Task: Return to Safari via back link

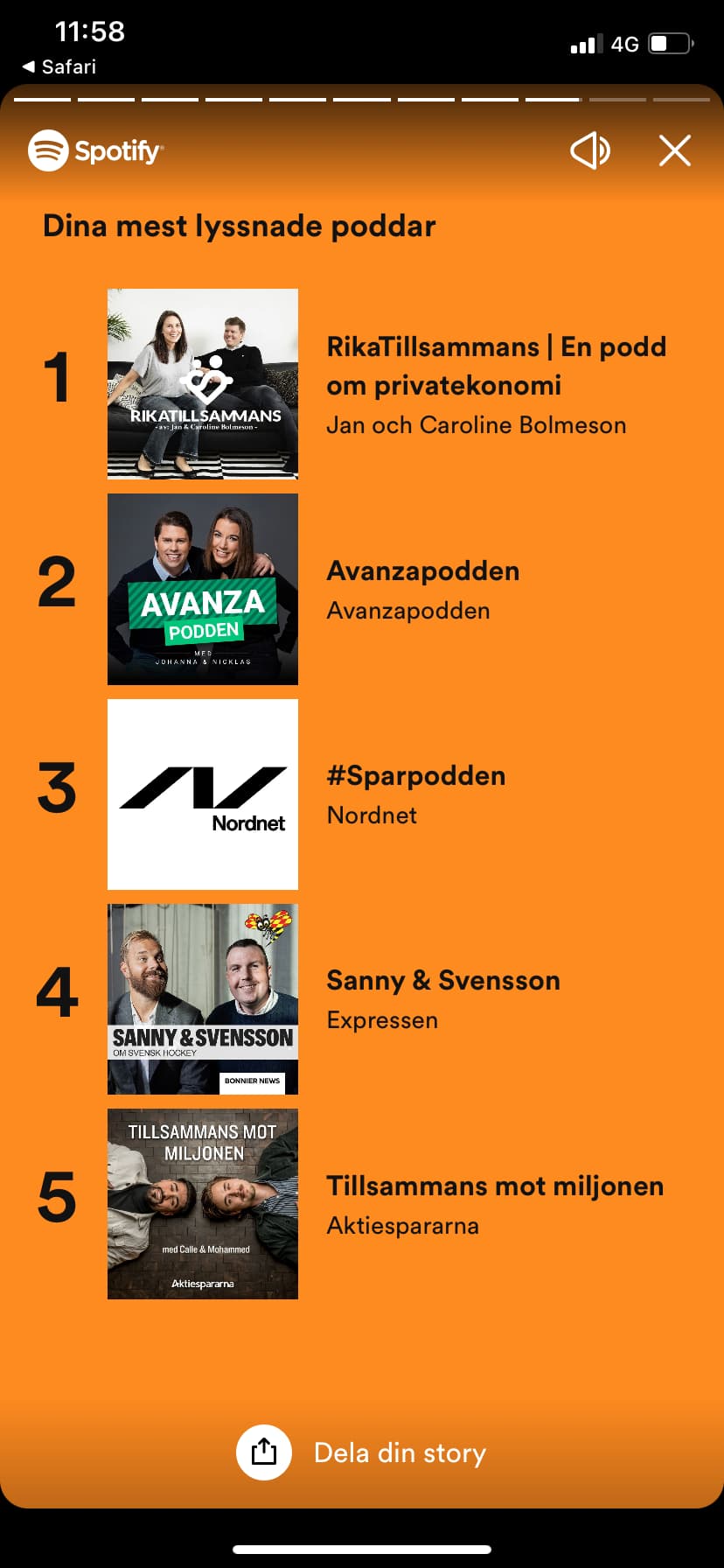Action: coord(59,66)
